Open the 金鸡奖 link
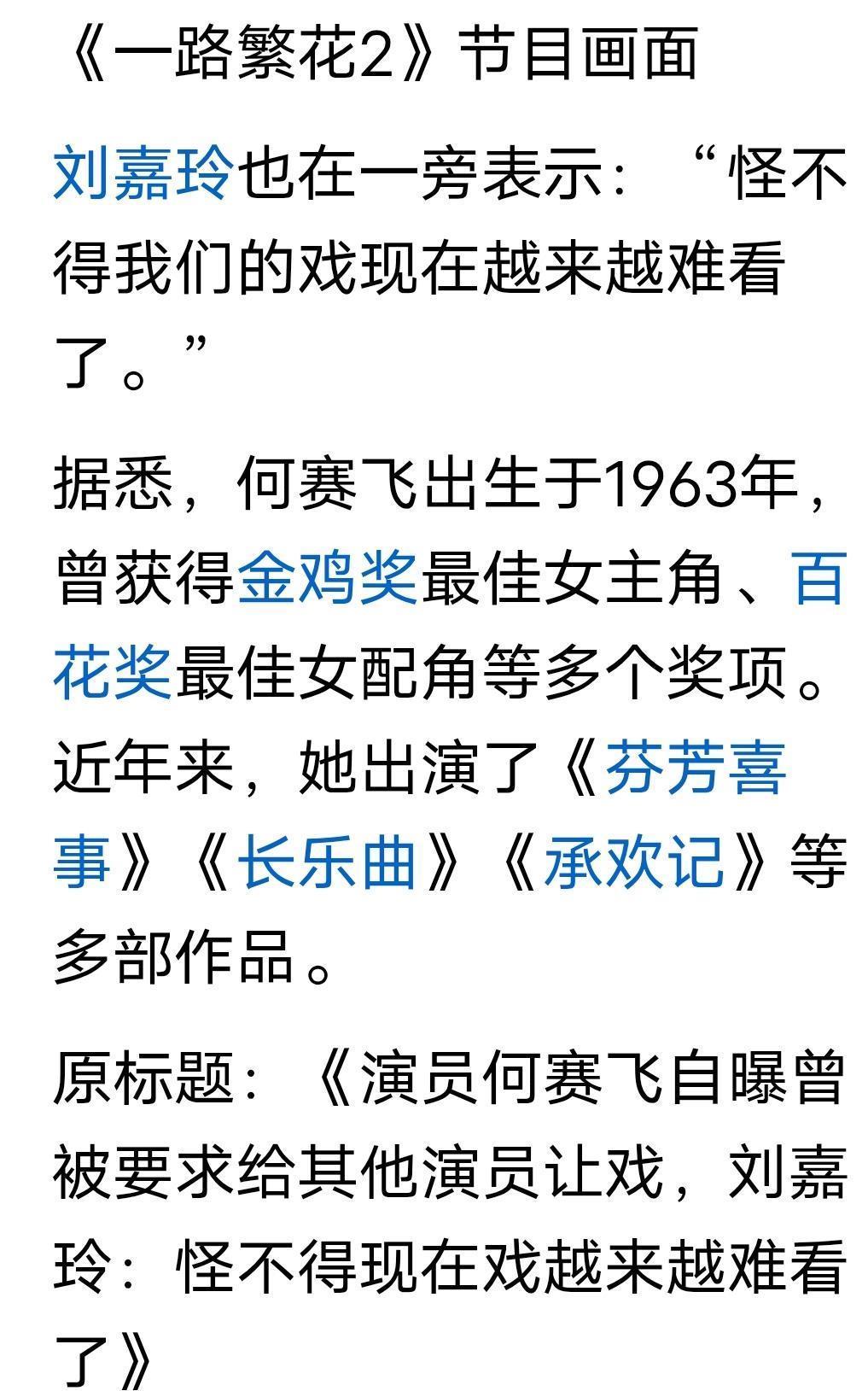Screen dimensions: 868x1391 tap(328, 578)
